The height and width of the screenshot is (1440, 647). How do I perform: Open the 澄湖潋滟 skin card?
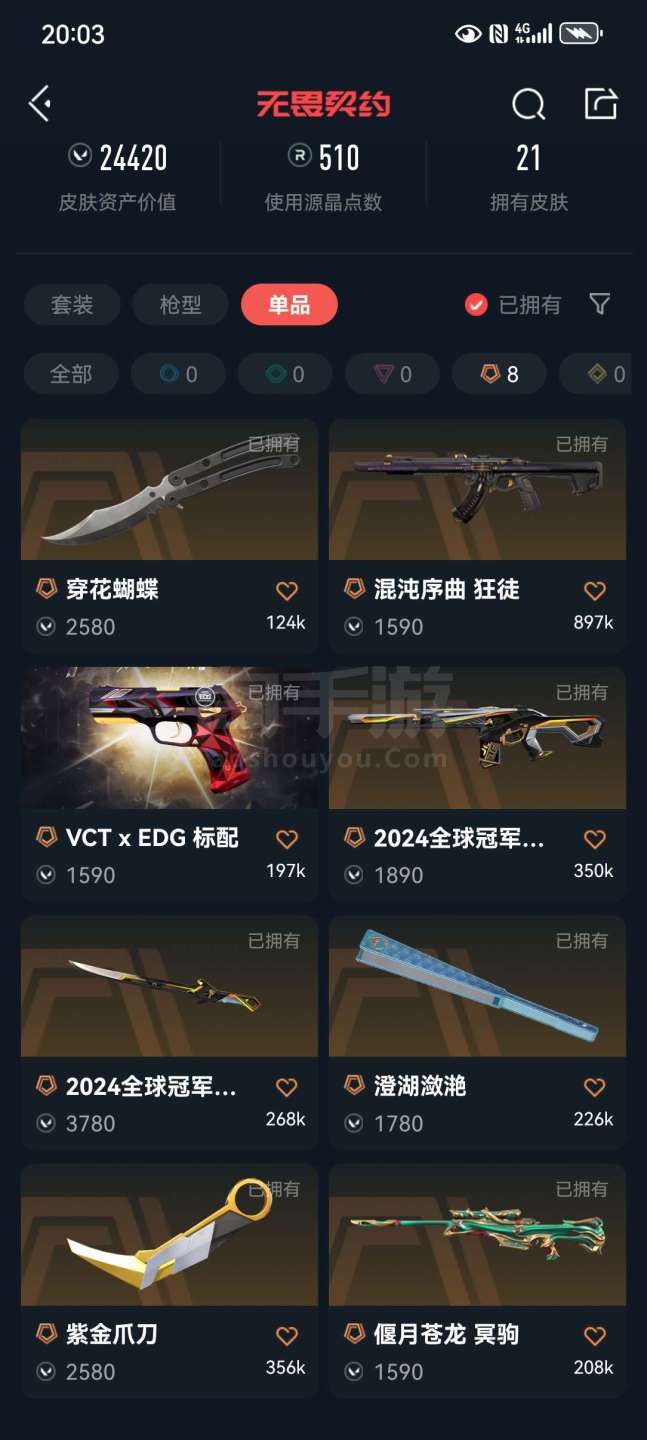click(x=477, y=986)
